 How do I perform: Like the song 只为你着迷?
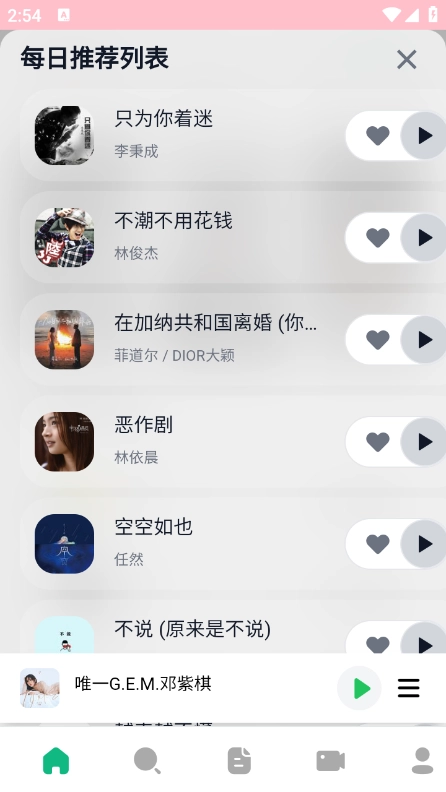click(x=378, y=135)
